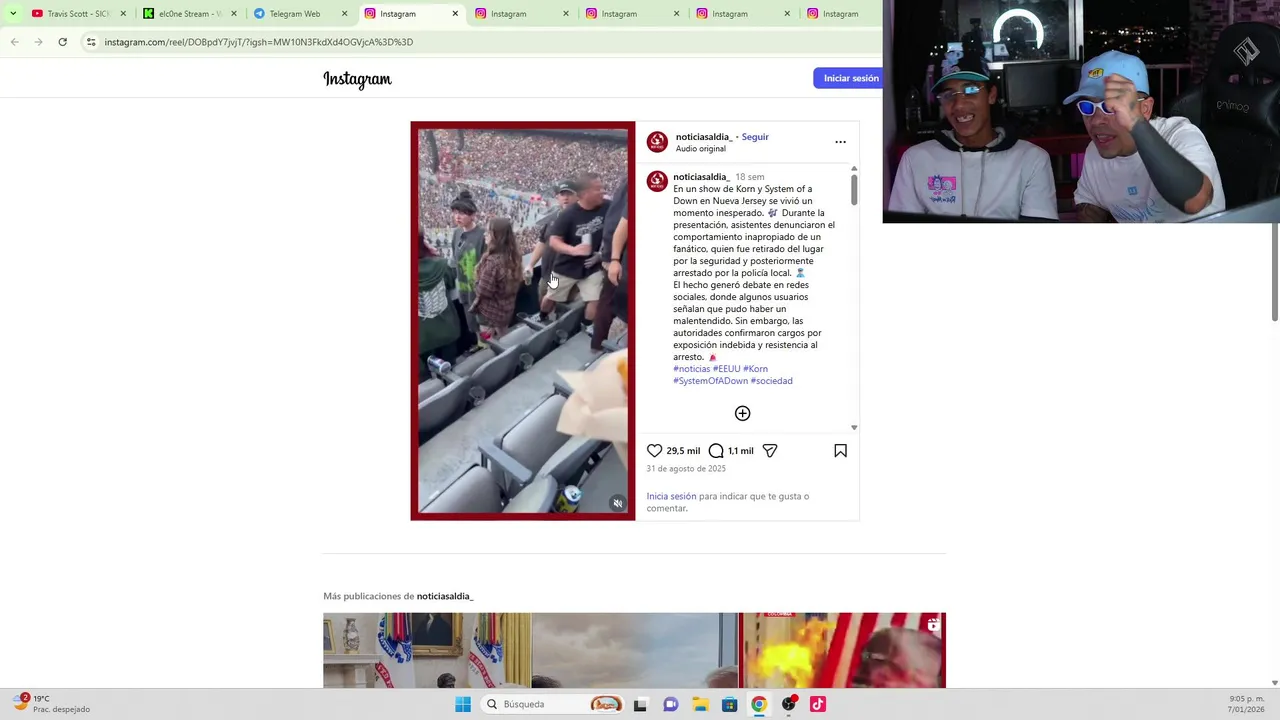Like the reel with the heart icon

click(x=654, y=451)
